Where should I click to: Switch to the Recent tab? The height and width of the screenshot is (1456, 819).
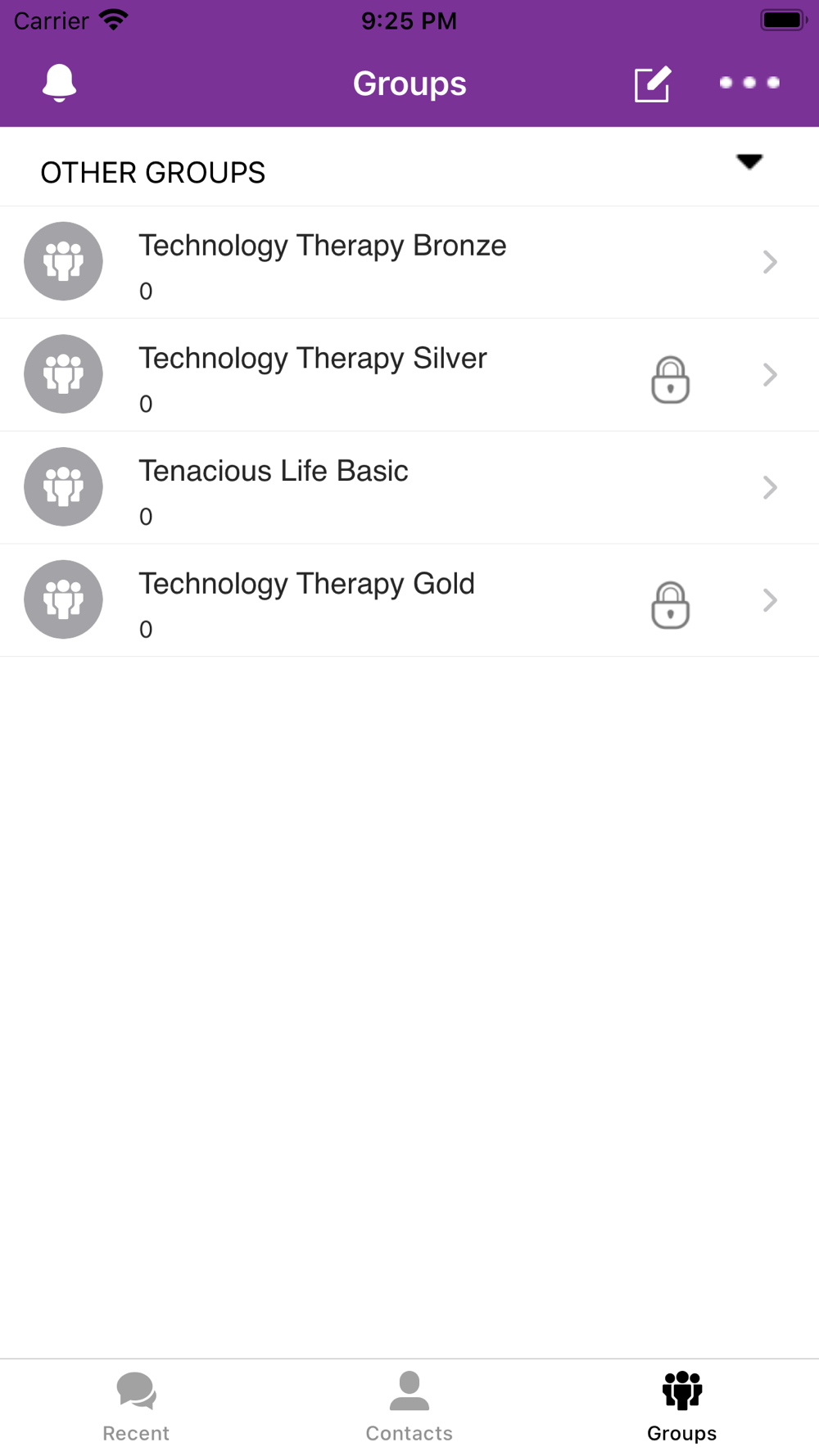coord(136,1407)
